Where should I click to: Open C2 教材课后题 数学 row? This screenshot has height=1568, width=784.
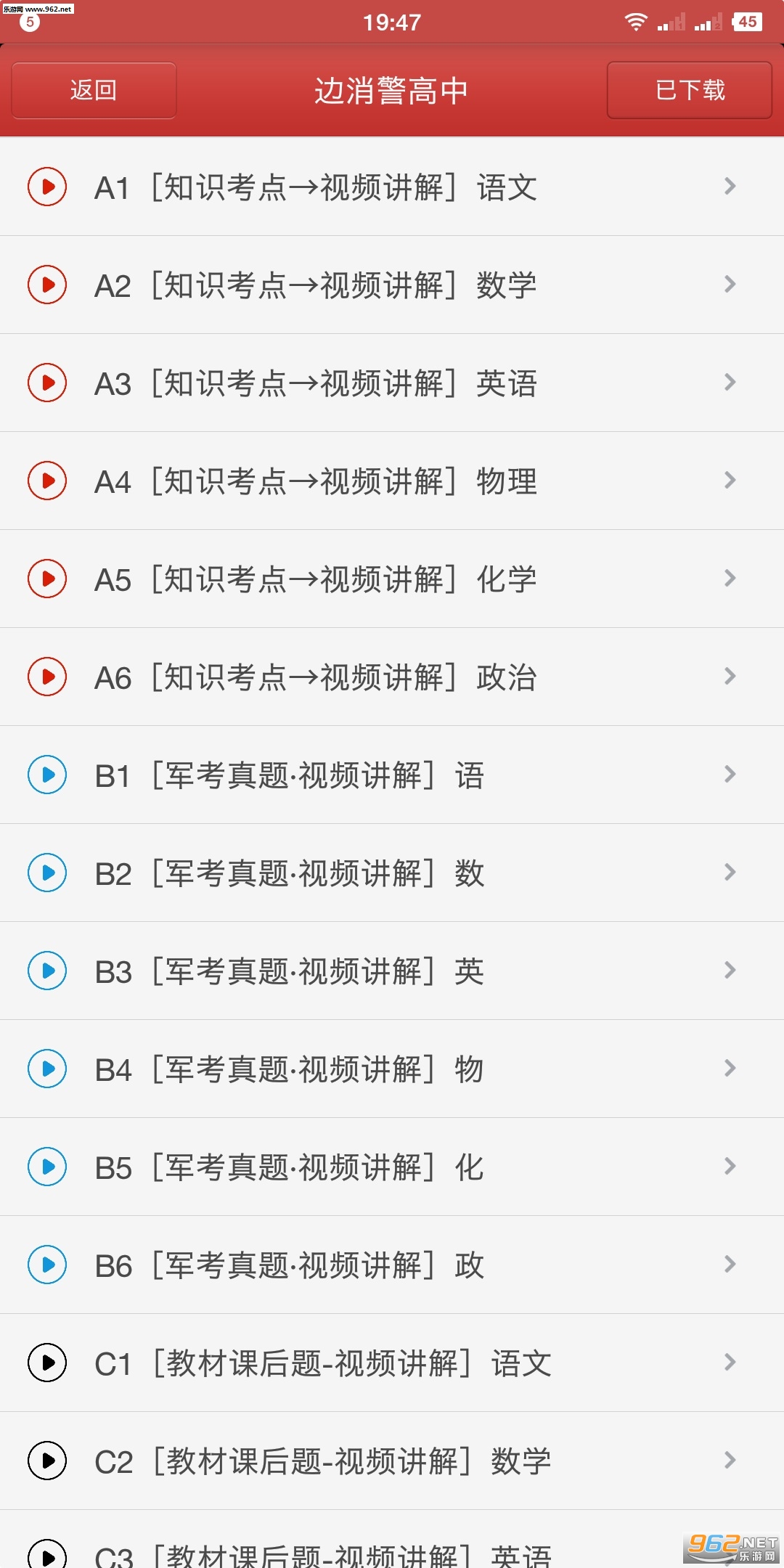[x=392, y=1461]
